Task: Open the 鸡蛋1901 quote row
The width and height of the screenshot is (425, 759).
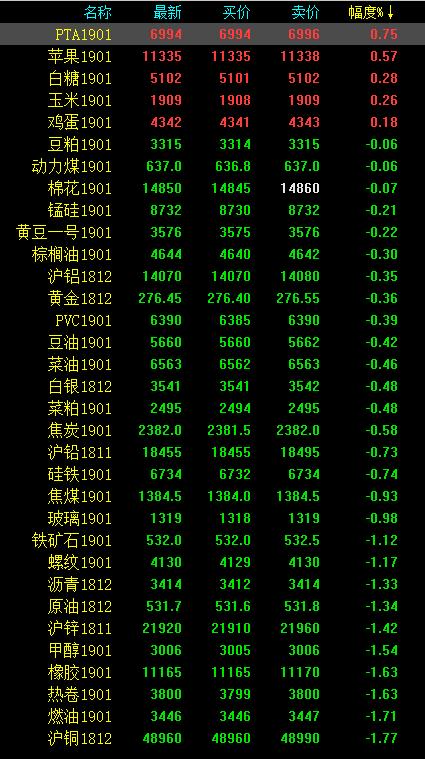Action: (x=212, y=122)
